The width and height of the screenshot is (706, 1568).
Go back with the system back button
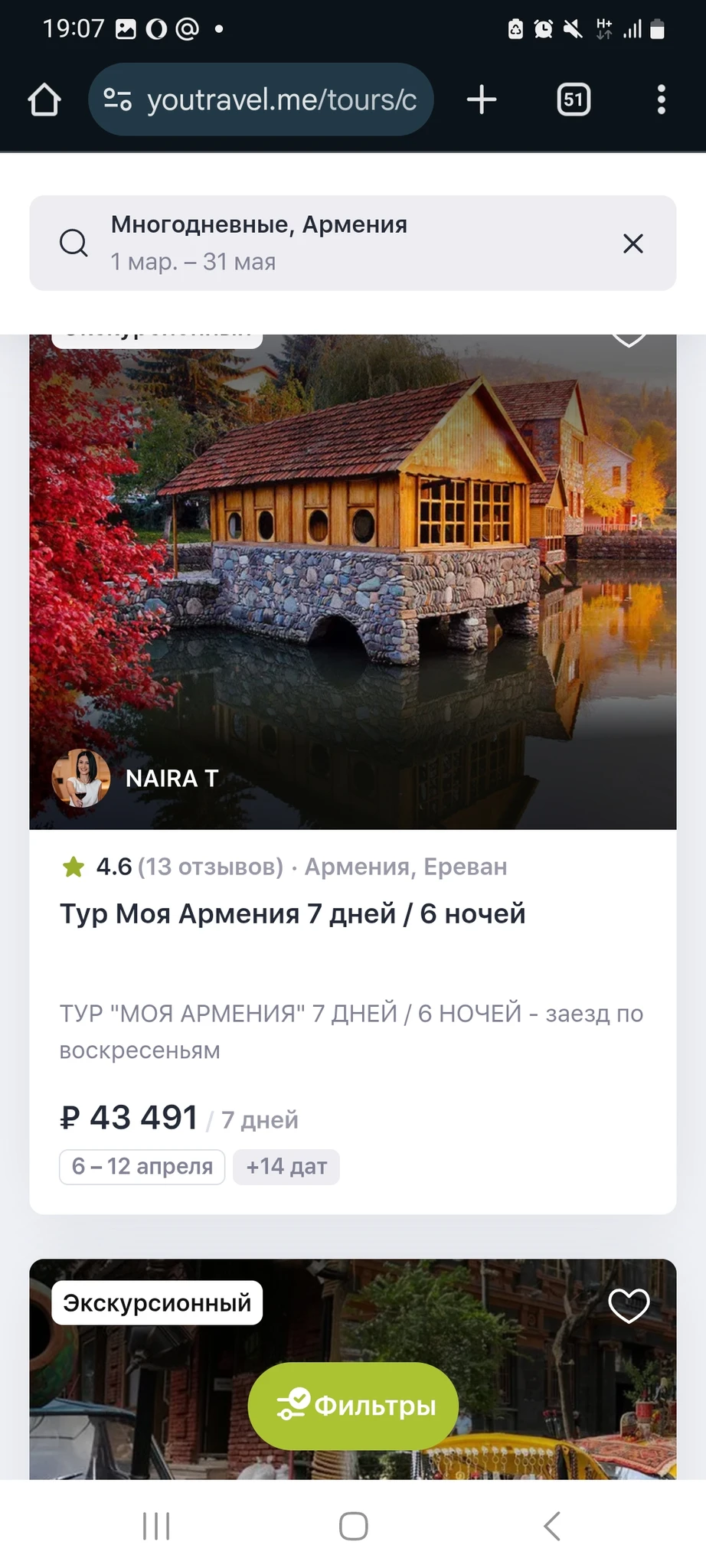tap(551, 1525)
